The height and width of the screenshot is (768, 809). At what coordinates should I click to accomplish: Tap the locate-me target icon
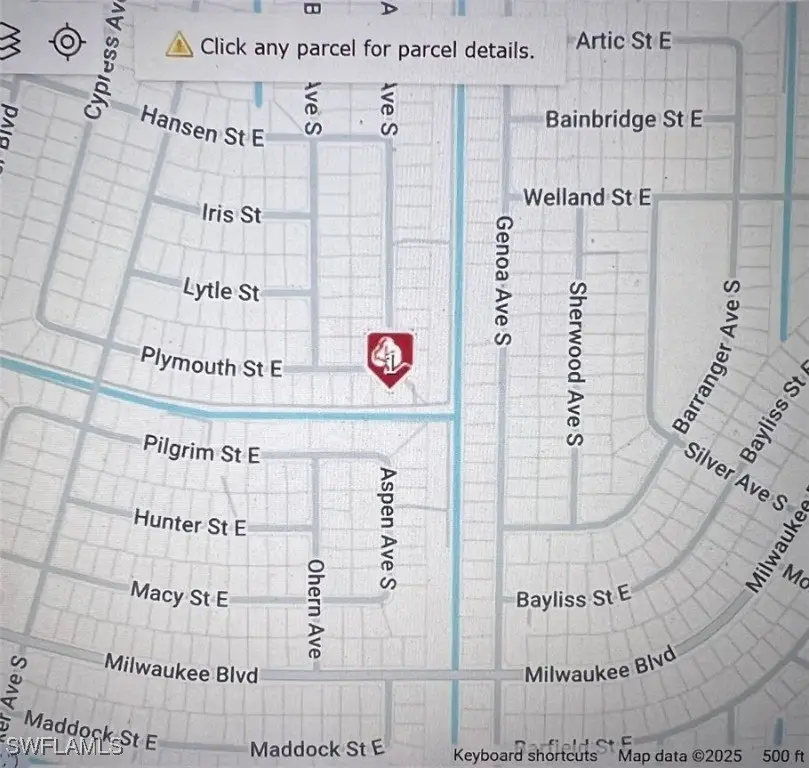pos(66,42)
